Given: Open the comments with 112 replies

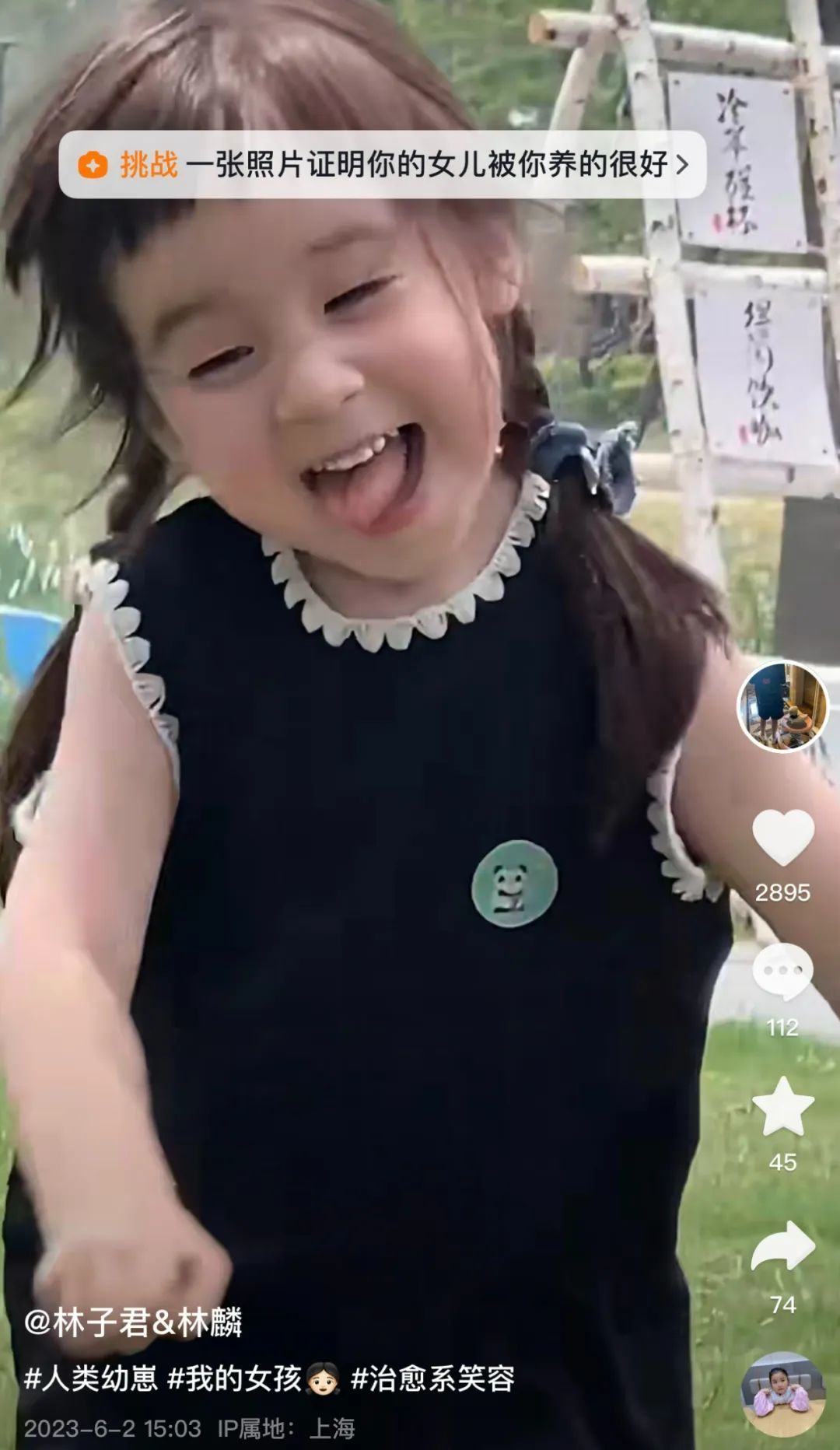Looking at the screenshot, I should pos(782,972).
